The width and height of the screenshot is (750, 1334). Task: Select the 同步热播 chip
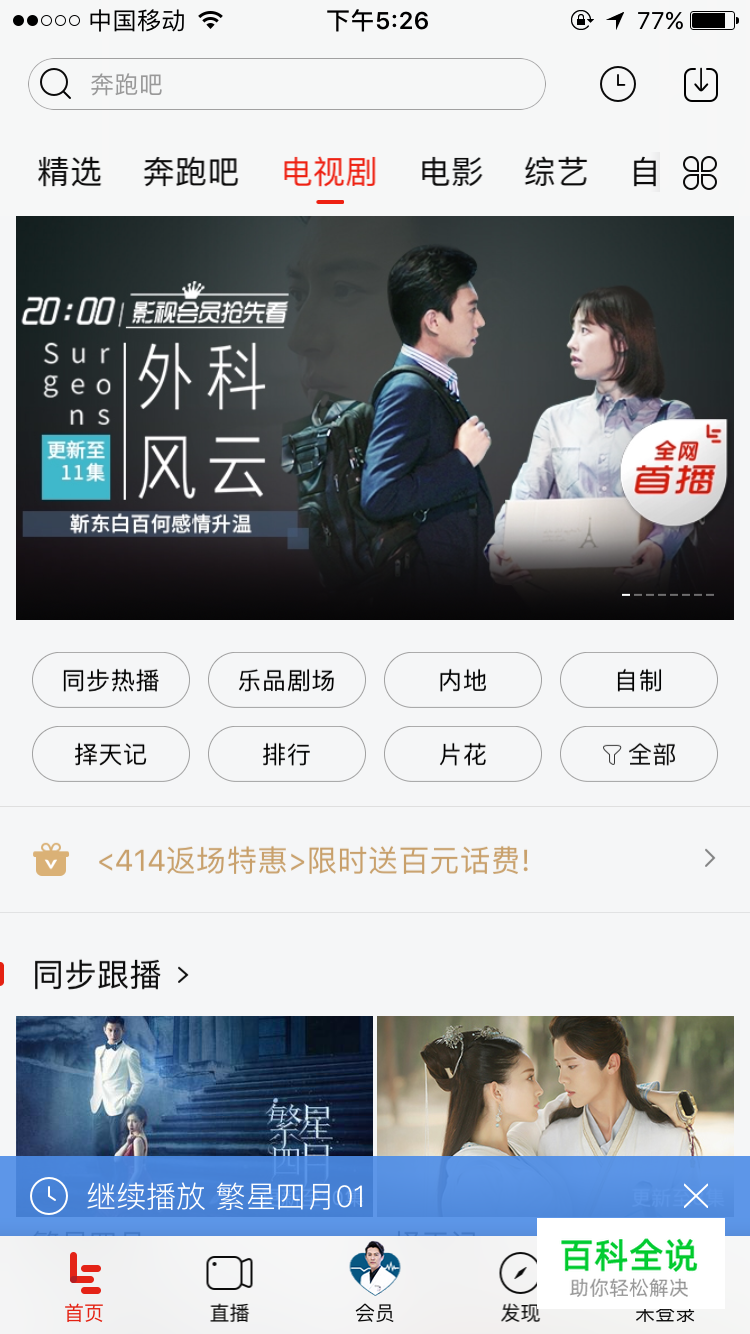(111, 680)
